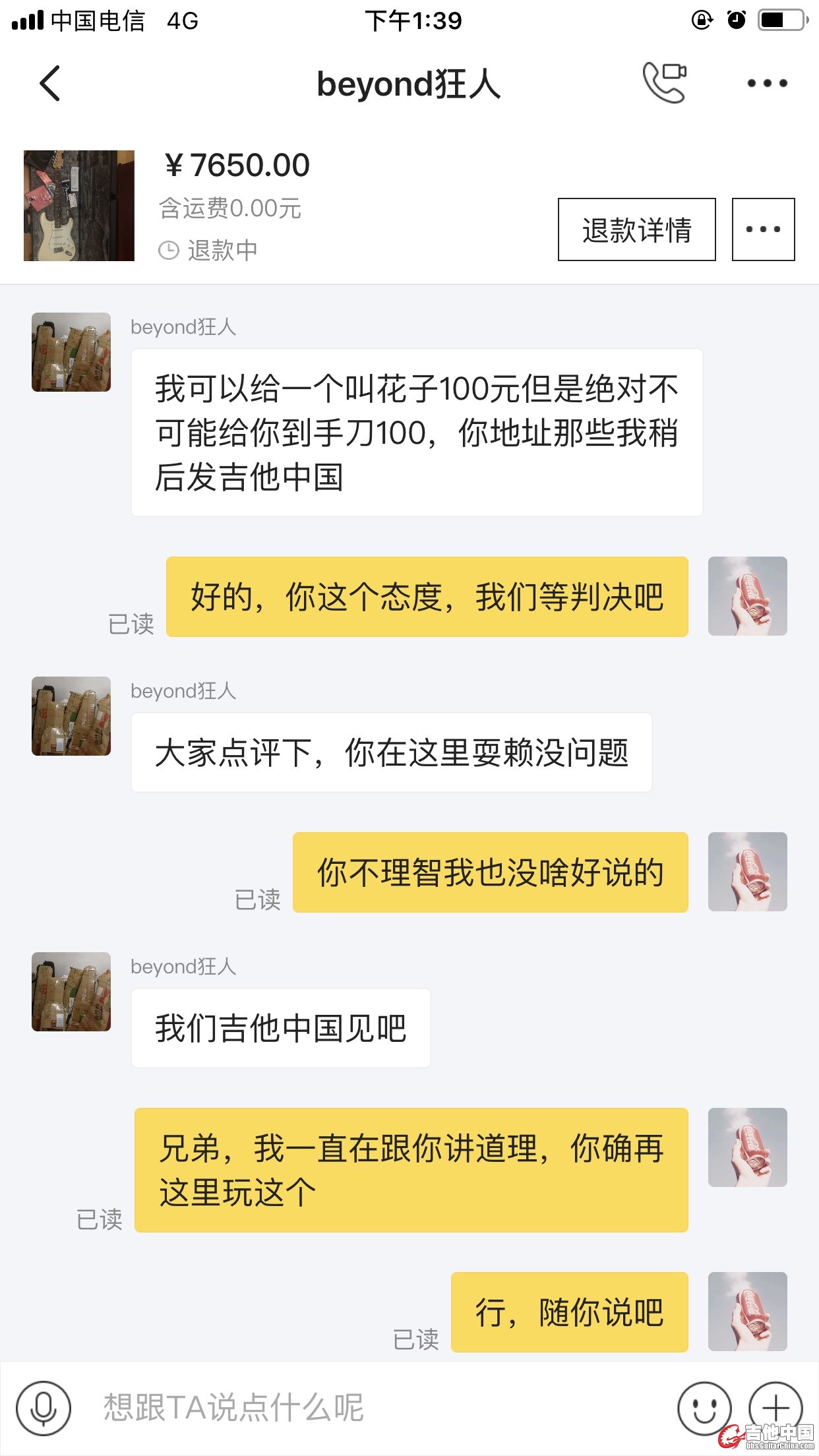The height and width of the screenshot is (1456, 819).
Task: Open 退款详情 refund details
Action: pos(636,230)
